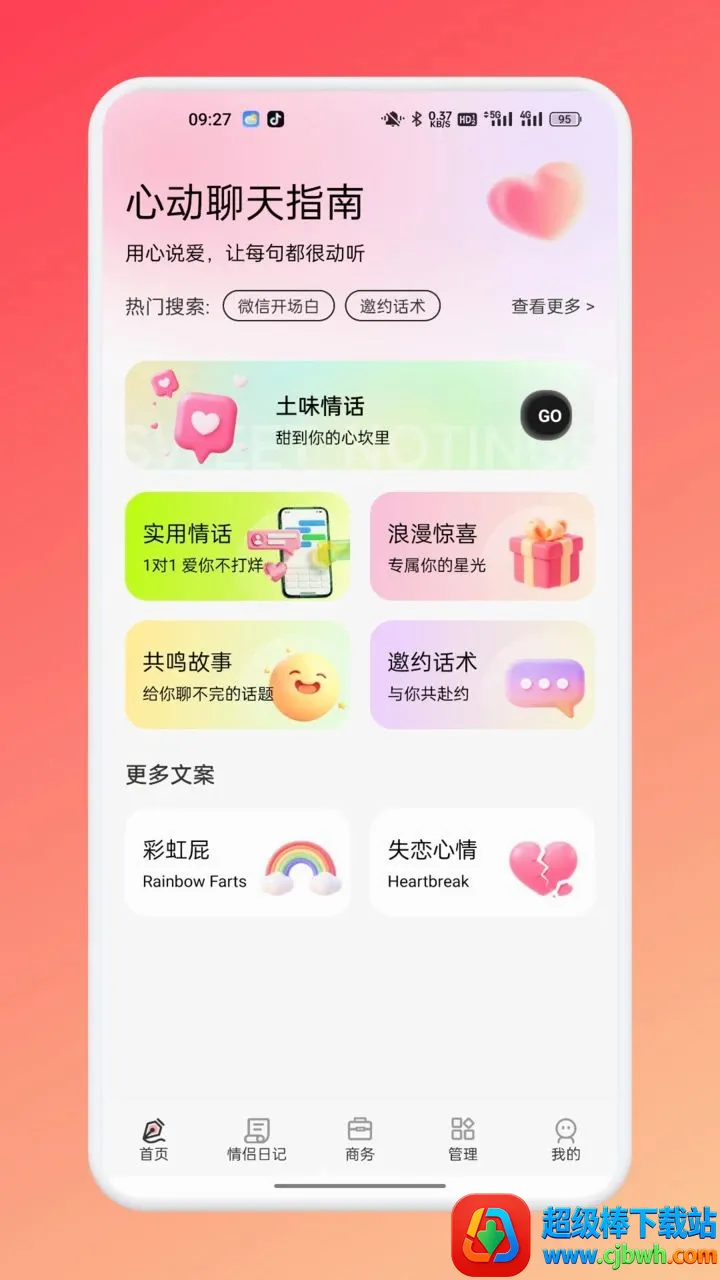Switch to the 情侣日记 tab
Image resolution: width=720 pixels, height=1280 pixels.
point(257,1140)
